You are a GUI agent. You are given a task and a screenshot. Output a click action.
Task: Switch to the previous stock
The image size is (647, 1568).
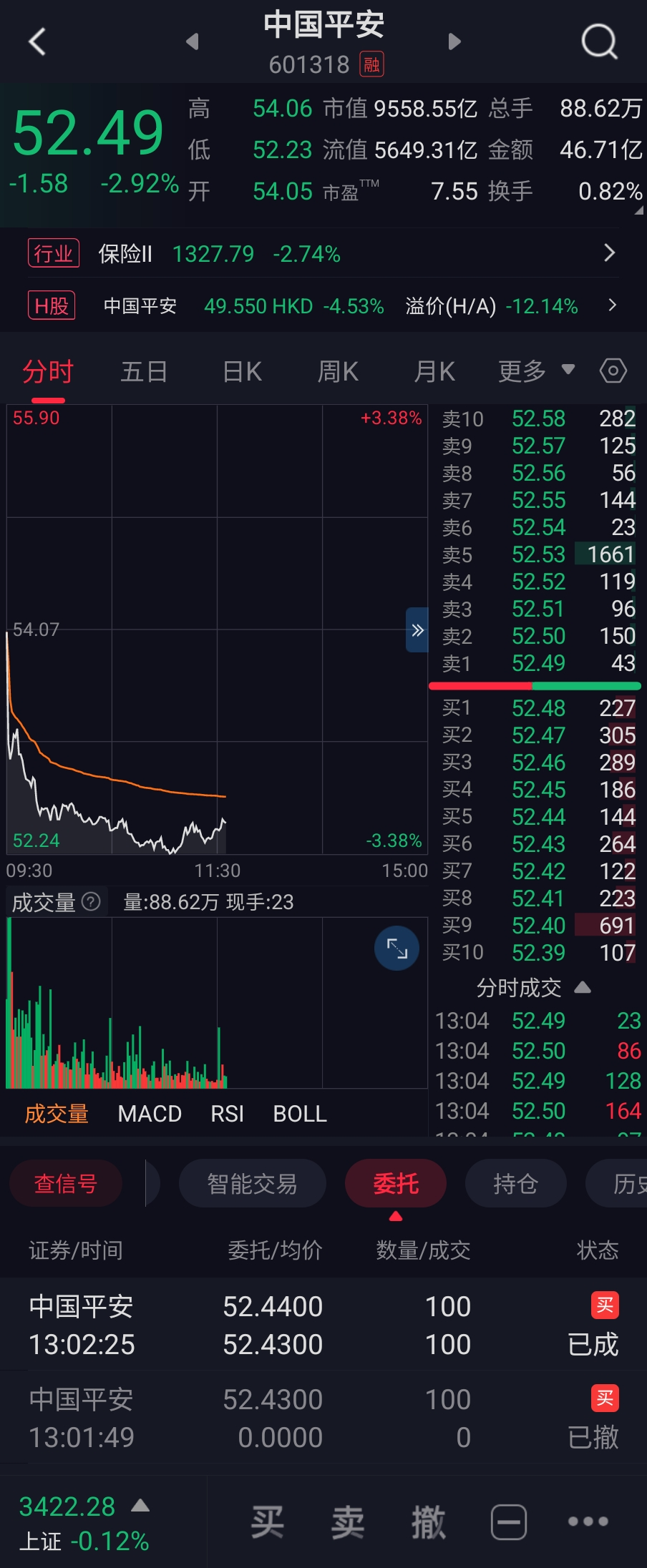point(192,42)
